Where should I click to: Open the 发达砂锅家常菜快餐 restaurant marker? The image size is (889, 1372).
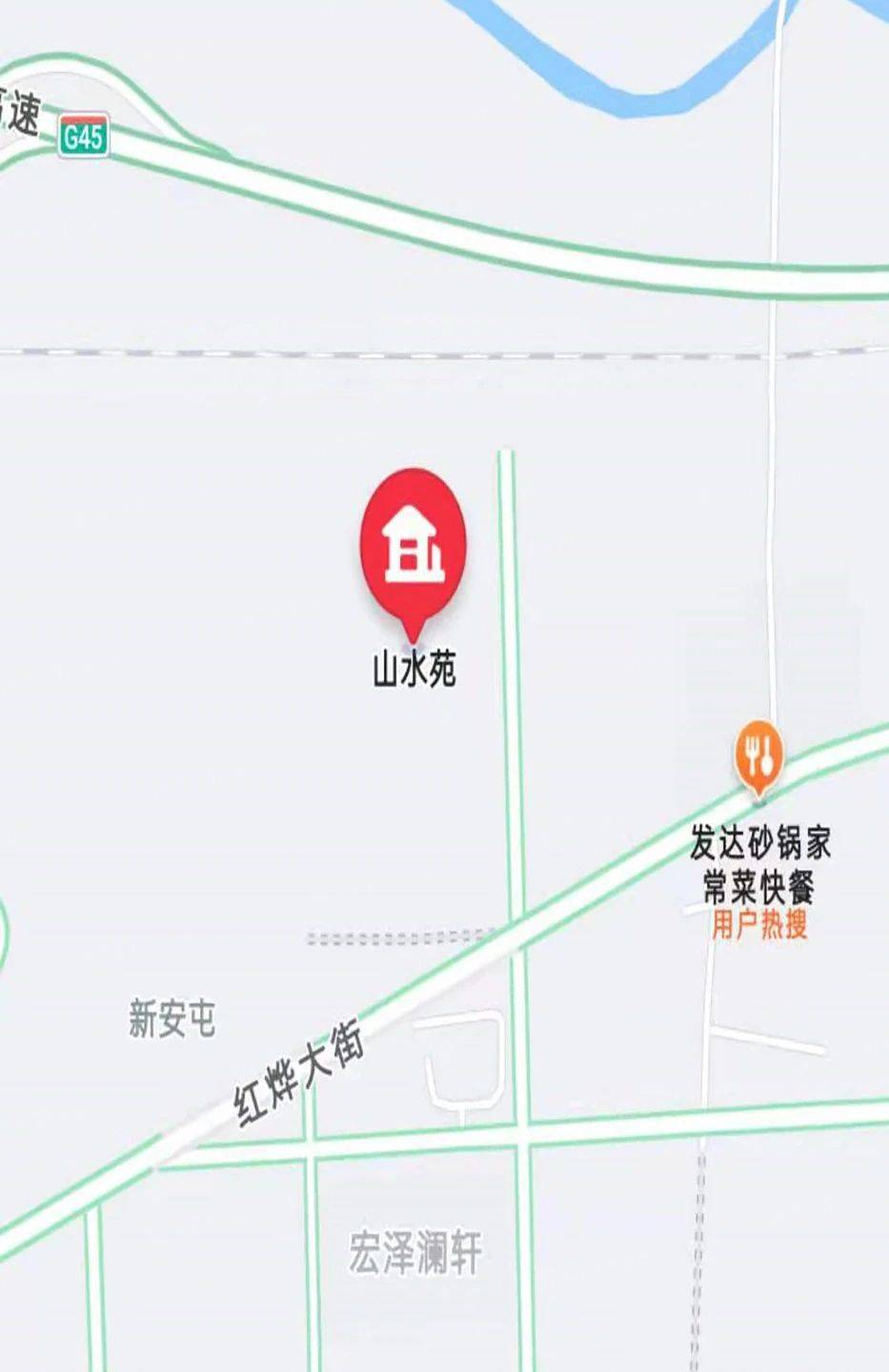(758, 754)
